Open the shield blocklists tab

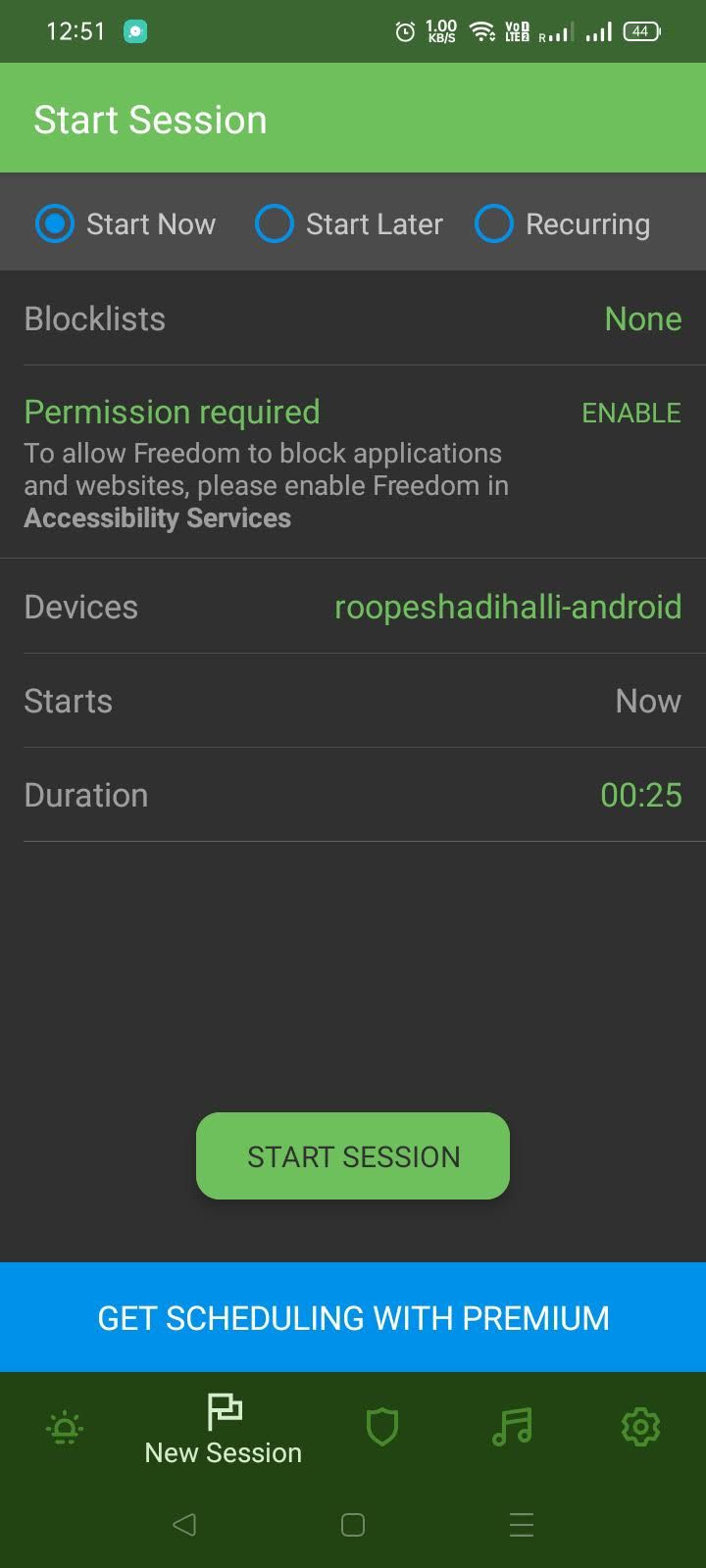click(382, 1427)
